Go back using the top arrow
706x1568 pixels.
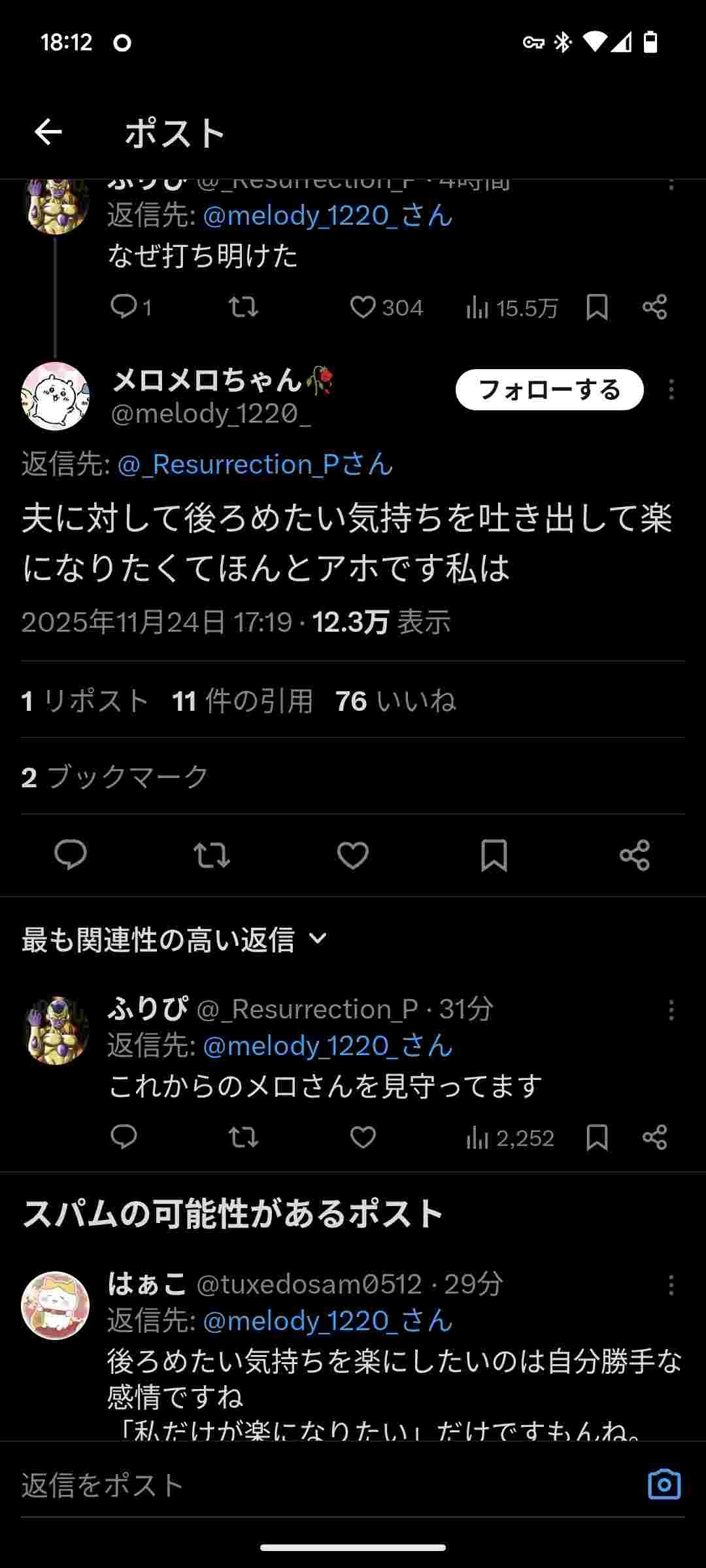(x=48, y=133)
